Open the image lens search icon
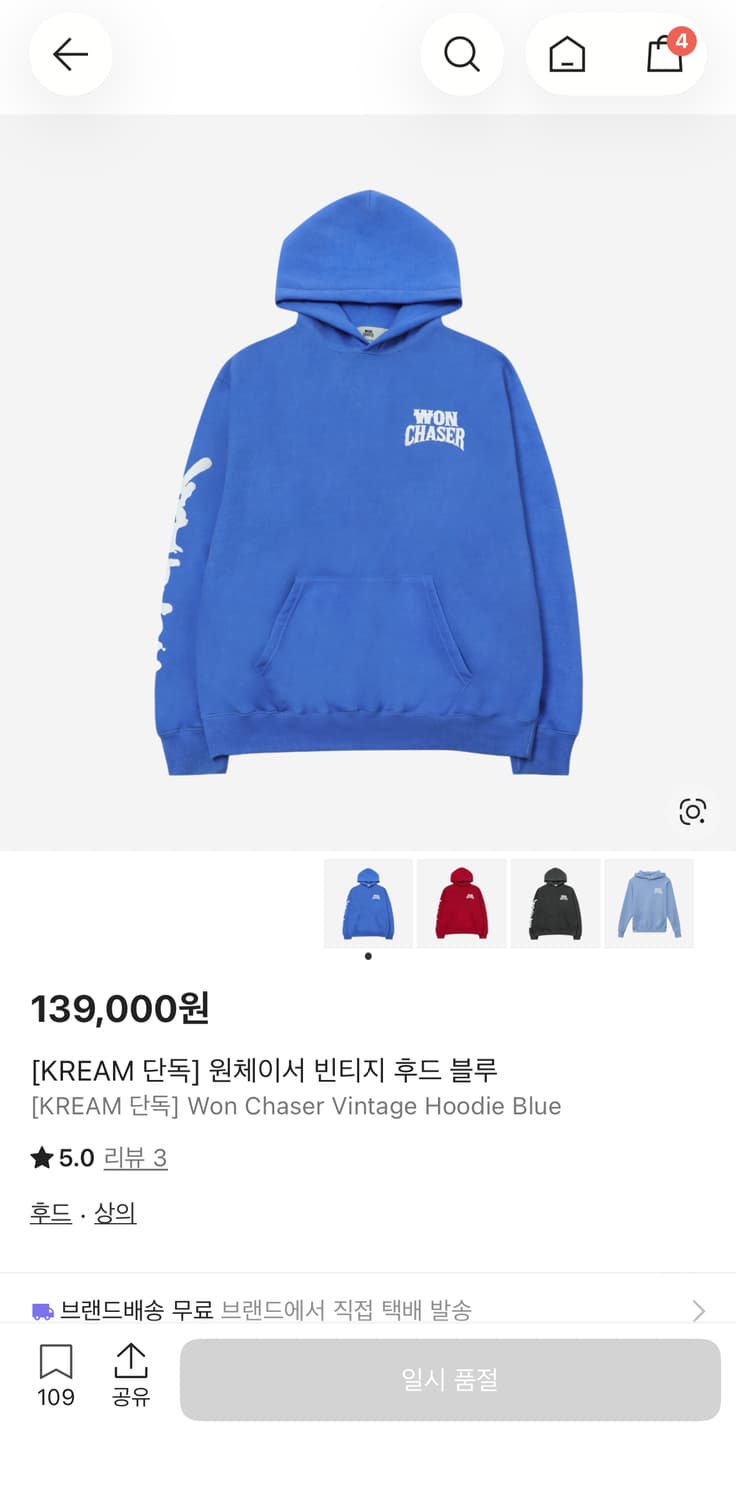This screenshot has width=736, height=1500. click(x=694, y=812)
